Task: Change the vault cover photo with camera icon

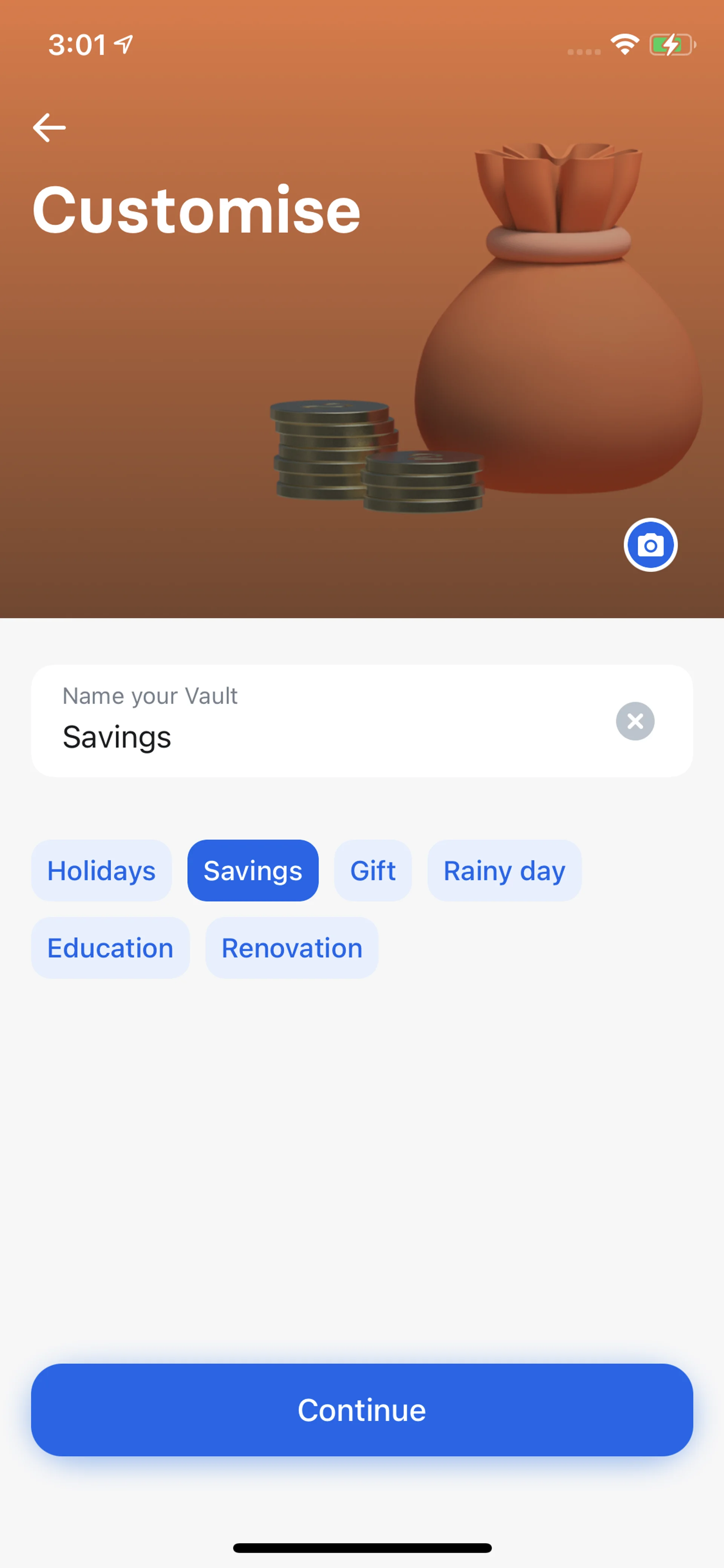Action: pyautogui.click(x=650, y=545)
